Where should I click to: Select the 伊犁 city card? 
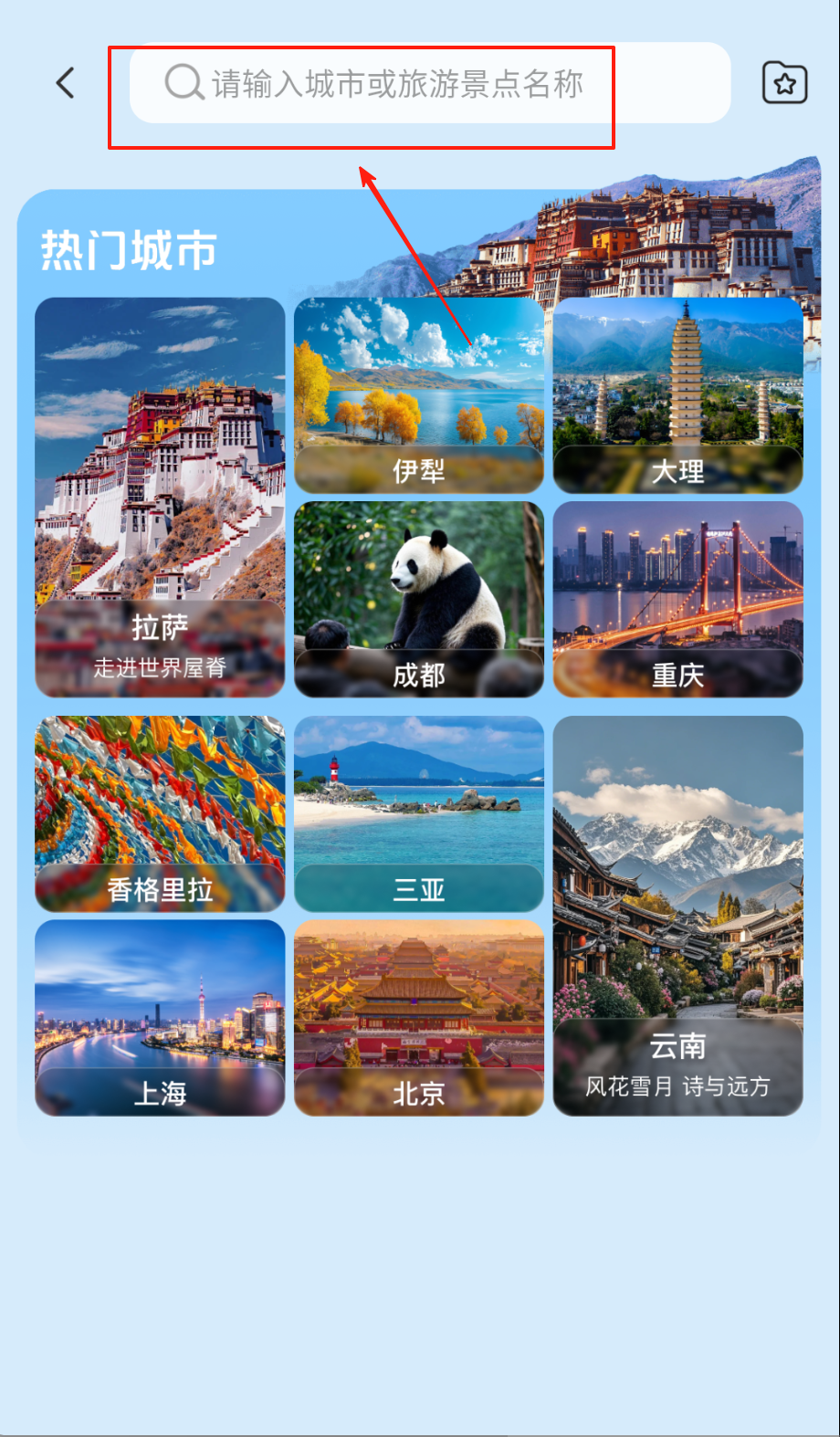coord(419,395)
